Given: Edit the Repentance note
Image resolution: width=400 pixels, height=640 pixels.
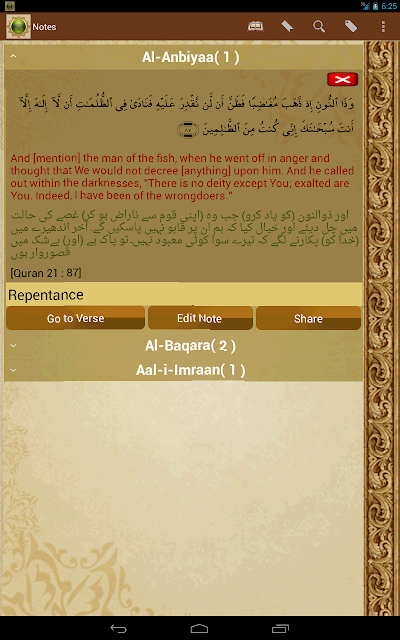Looking at the screenshot, I should [200, 318].
